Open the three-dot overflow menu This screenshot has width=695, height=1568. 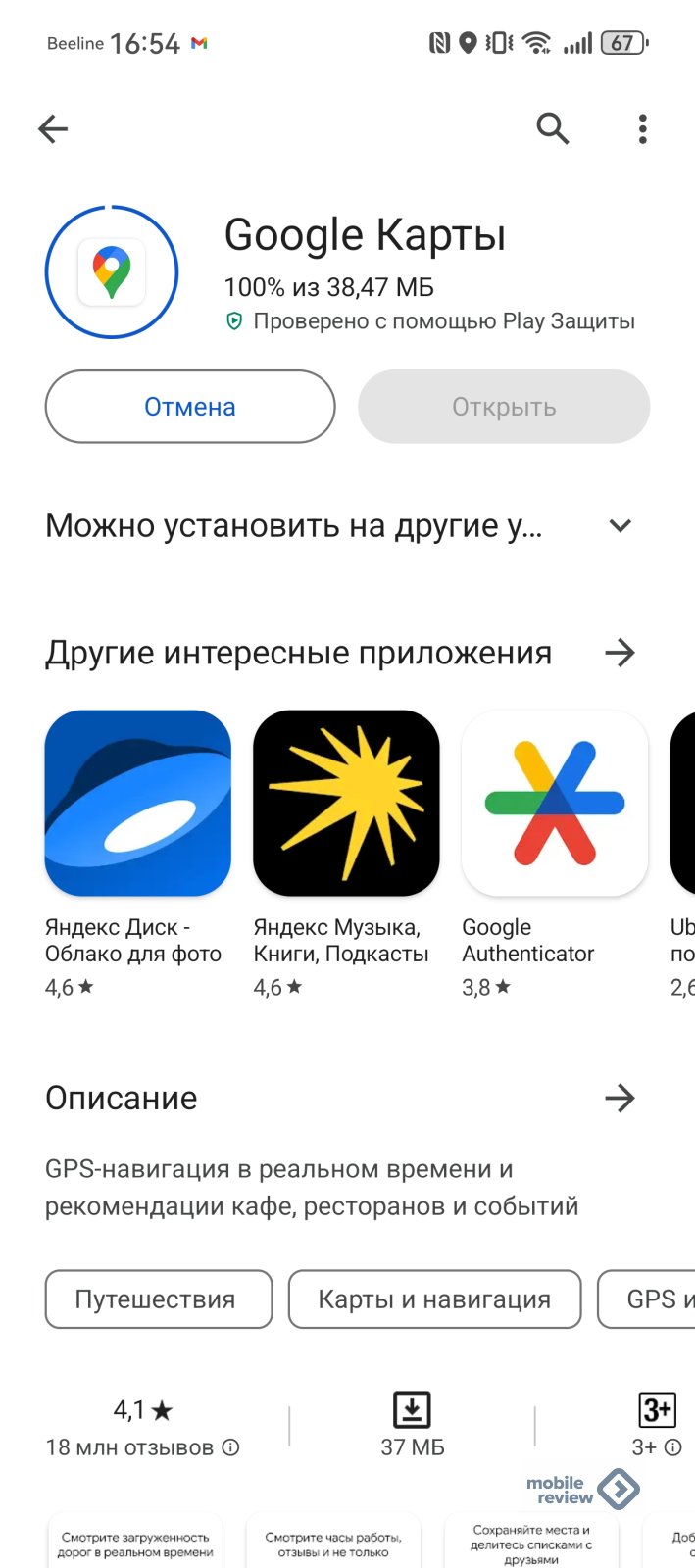point(642,128)
